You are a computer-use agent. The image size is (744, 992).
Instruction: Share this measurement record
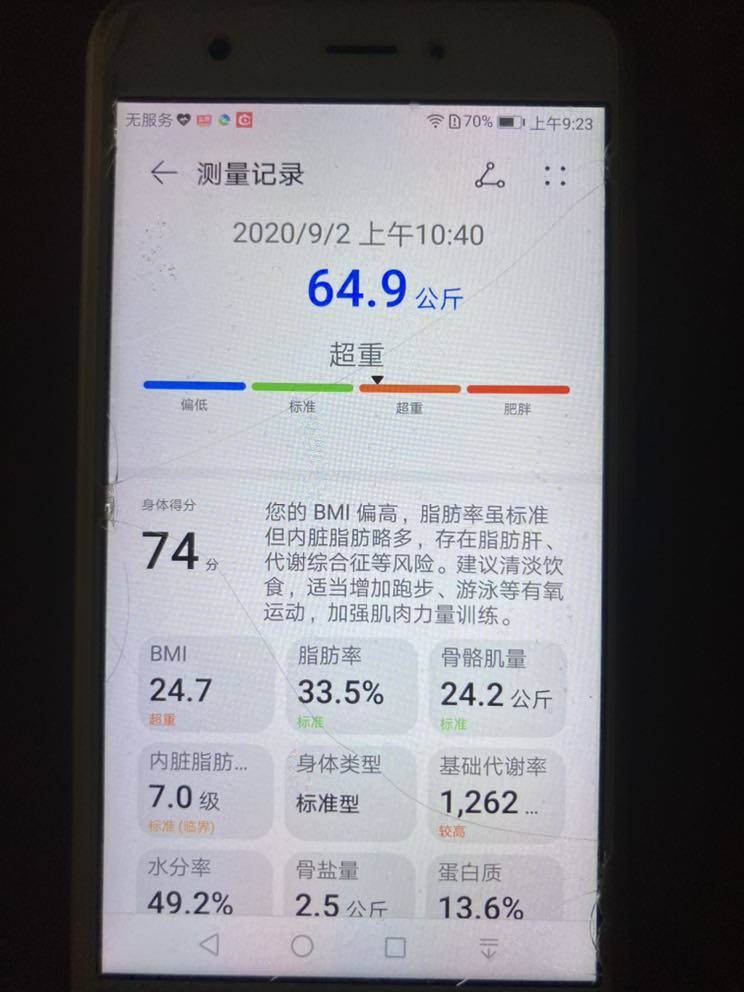[x=489, y=176]
